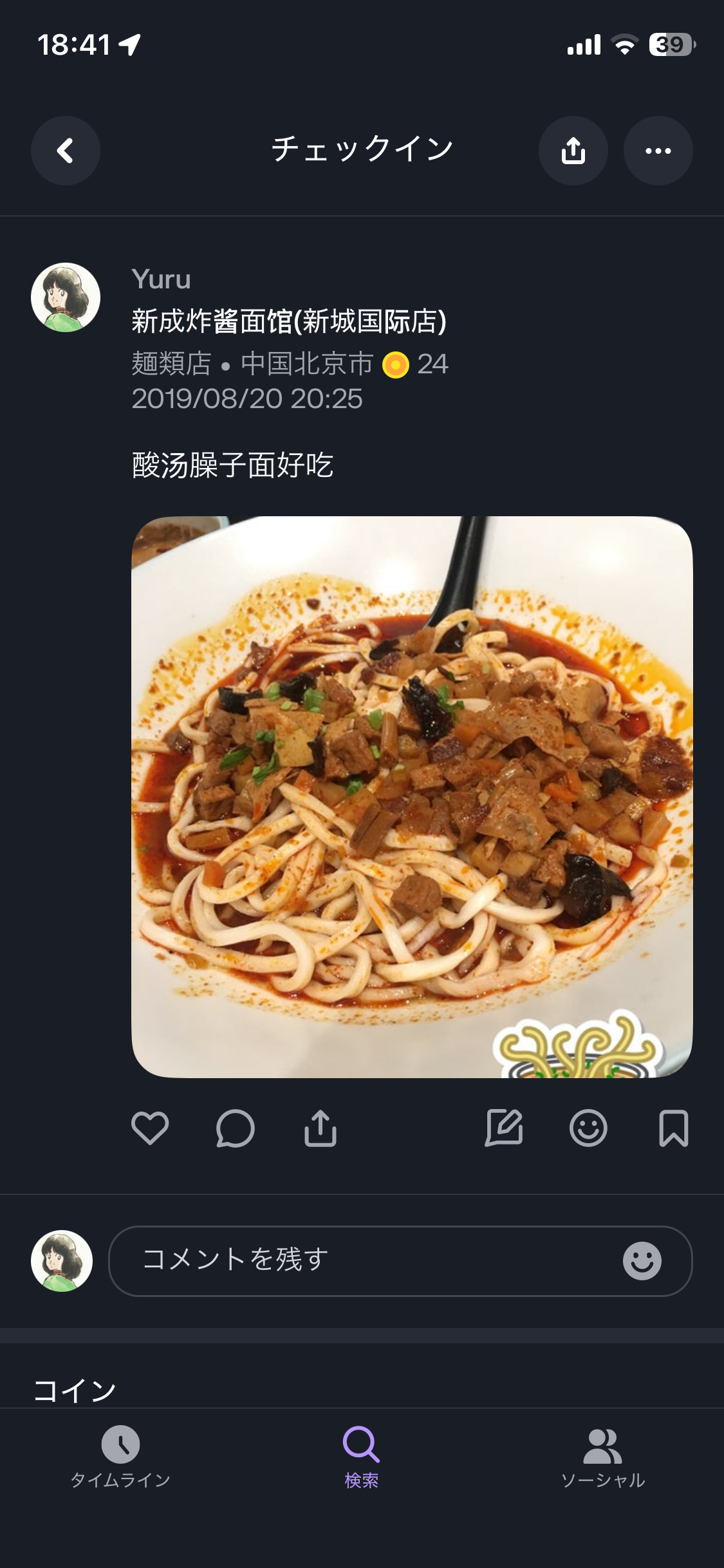Edit this check-in with the pencil icon
The width and height of the screenshot is (724, 1568).
[x=504, y=1128]
